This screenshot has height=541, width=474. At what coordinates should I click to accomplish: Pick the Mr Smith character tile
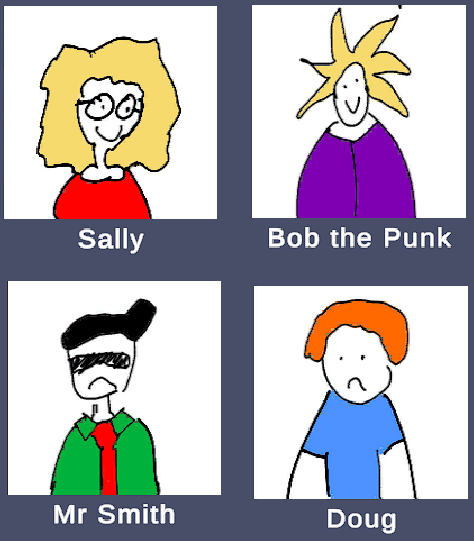(x=114, y=388)
